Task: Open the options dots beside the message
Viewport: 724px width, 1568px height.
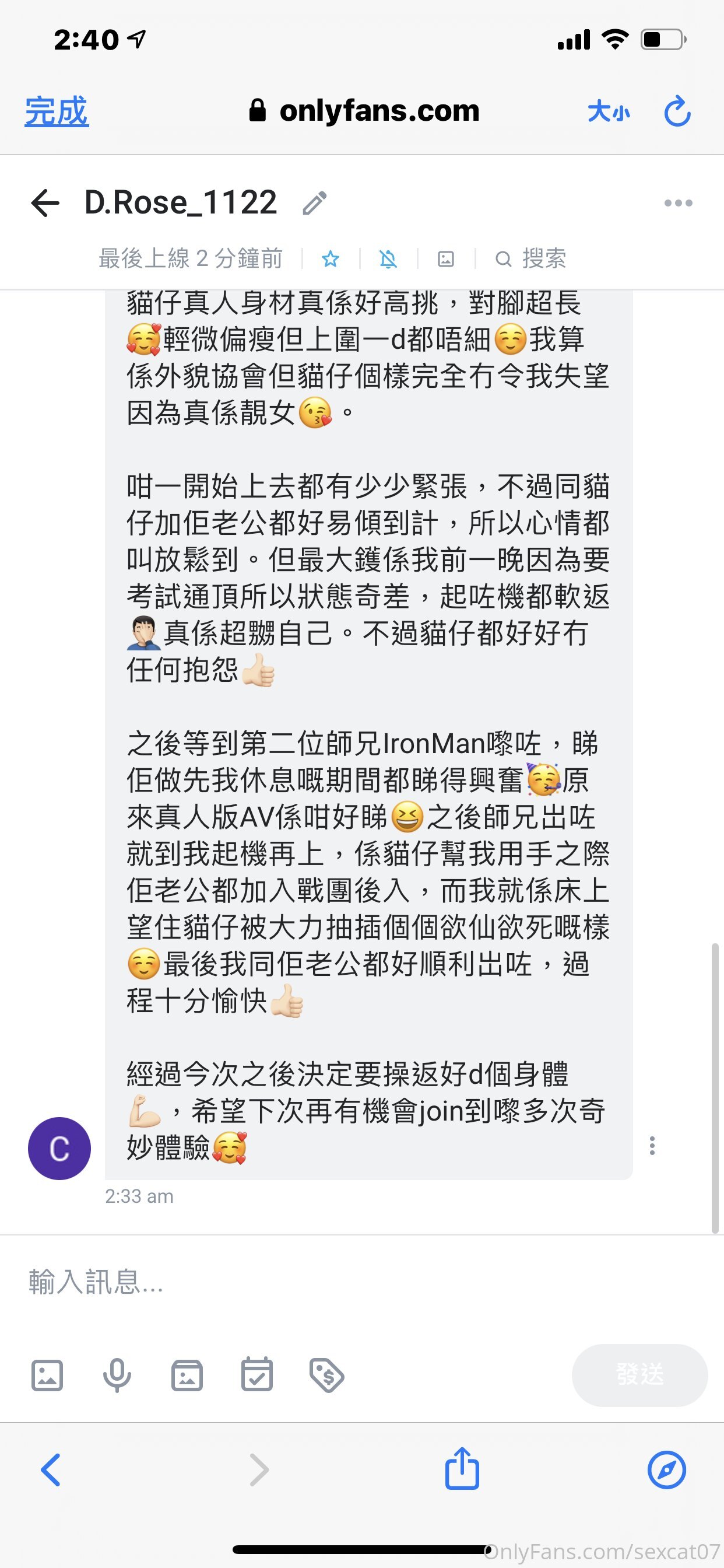Action: pyautogui.click(x=652, y=1146)
